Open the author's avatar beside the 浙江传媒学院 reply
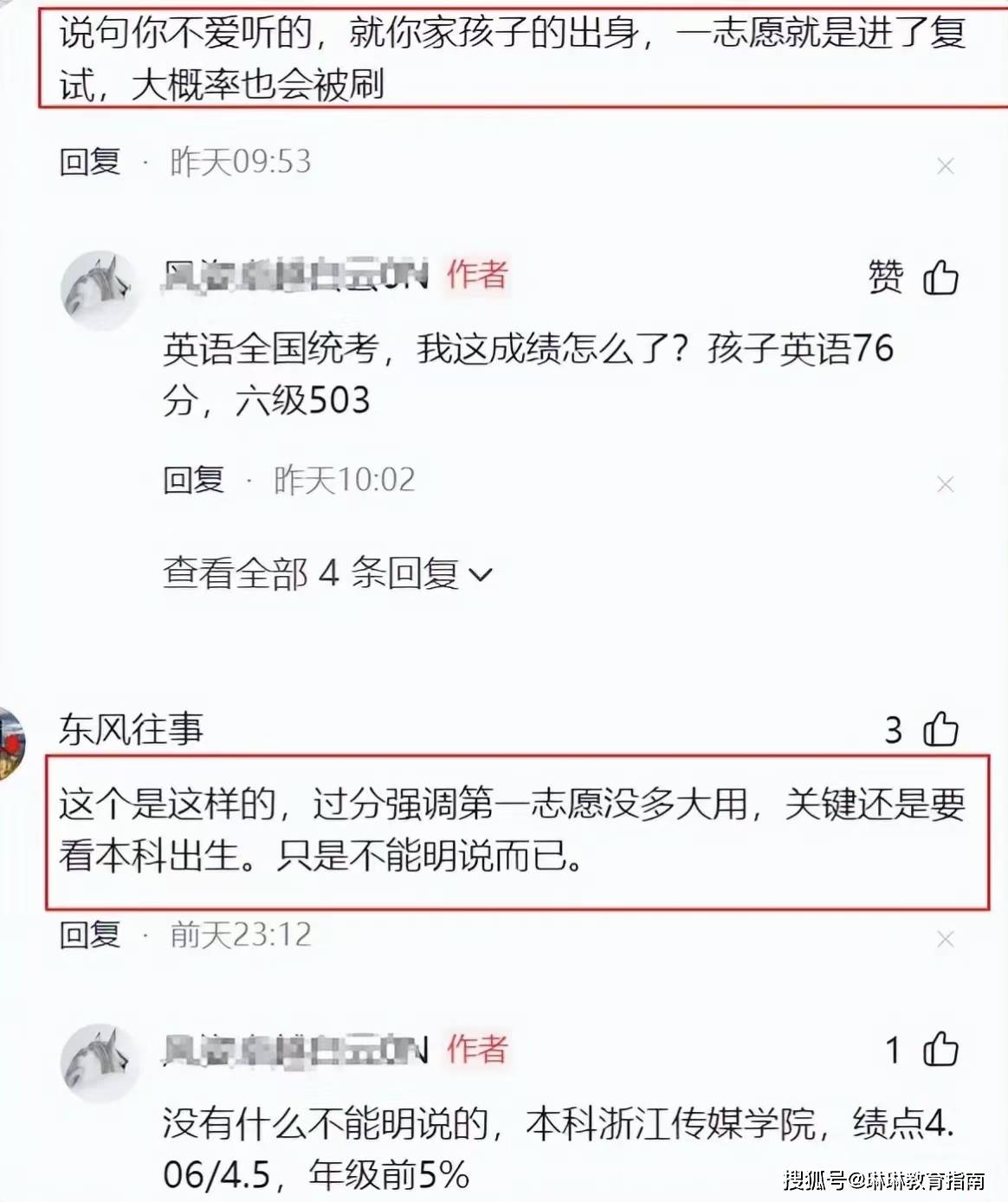Screen dimensions: 1008x1202 100,1063
